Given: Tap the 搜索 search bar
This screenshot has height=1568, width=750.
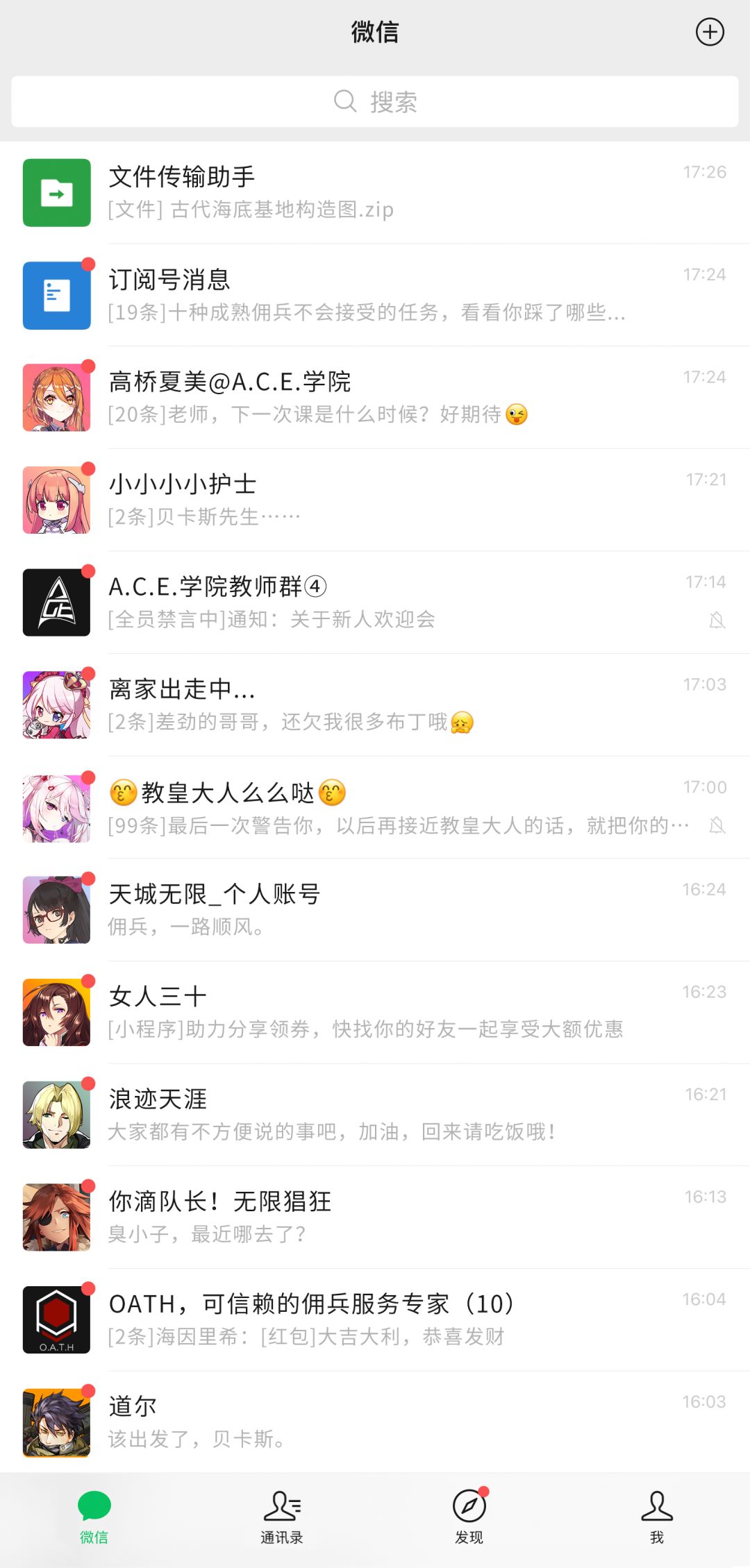Looking at the screenshot, I should [x=375, y=101].
